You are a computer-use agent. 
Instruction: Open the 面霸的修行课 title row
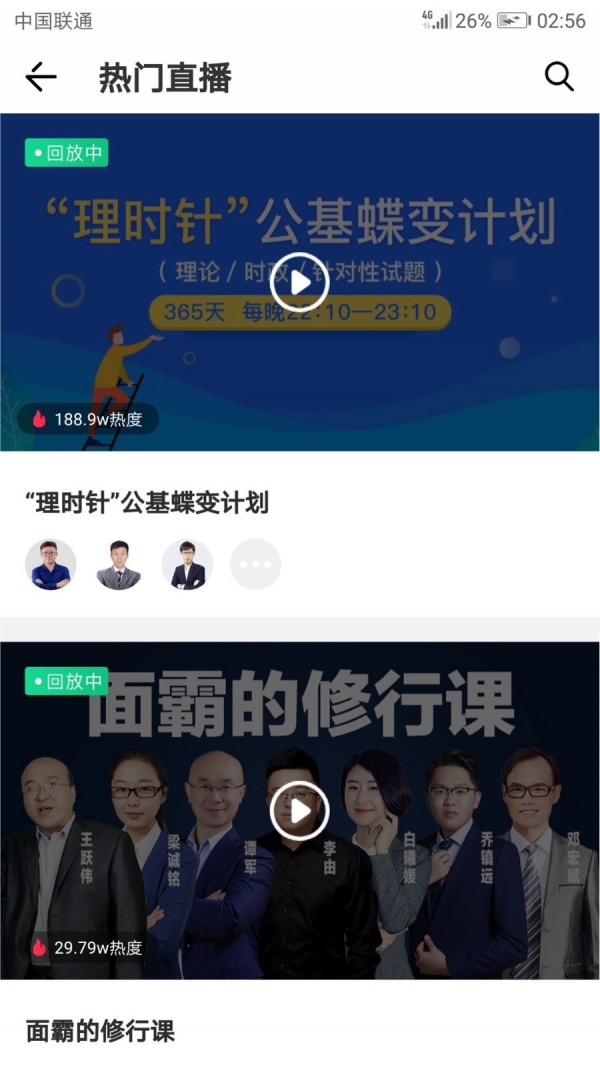point(100,1031)
